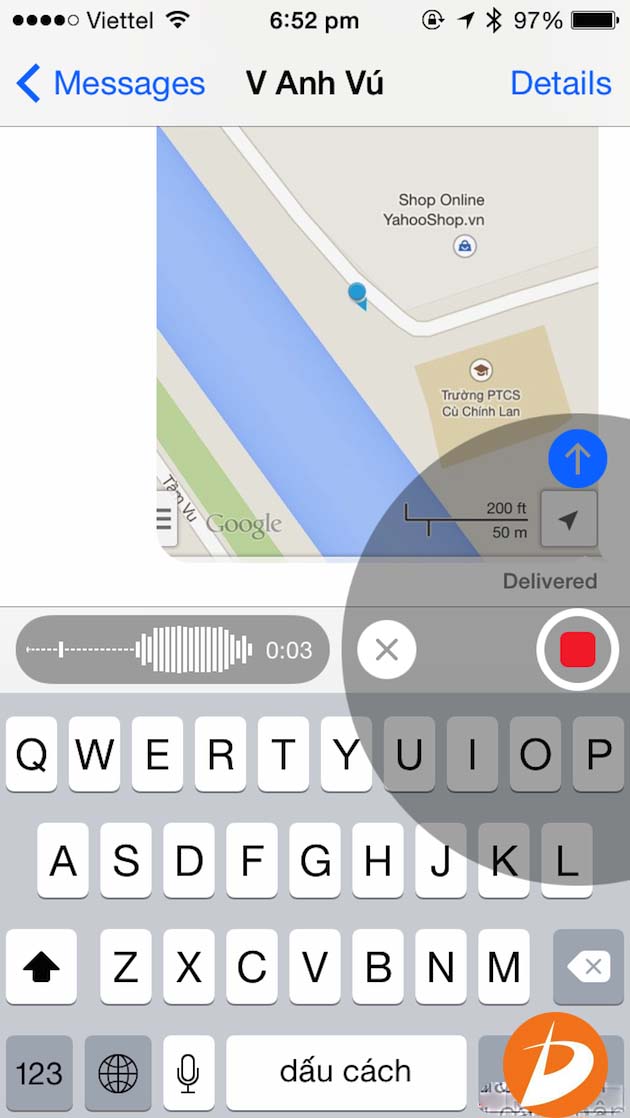The height and width of the screenshot is (1118, 630).
Task: Send the recorded audio message
Action: point(577,459)
